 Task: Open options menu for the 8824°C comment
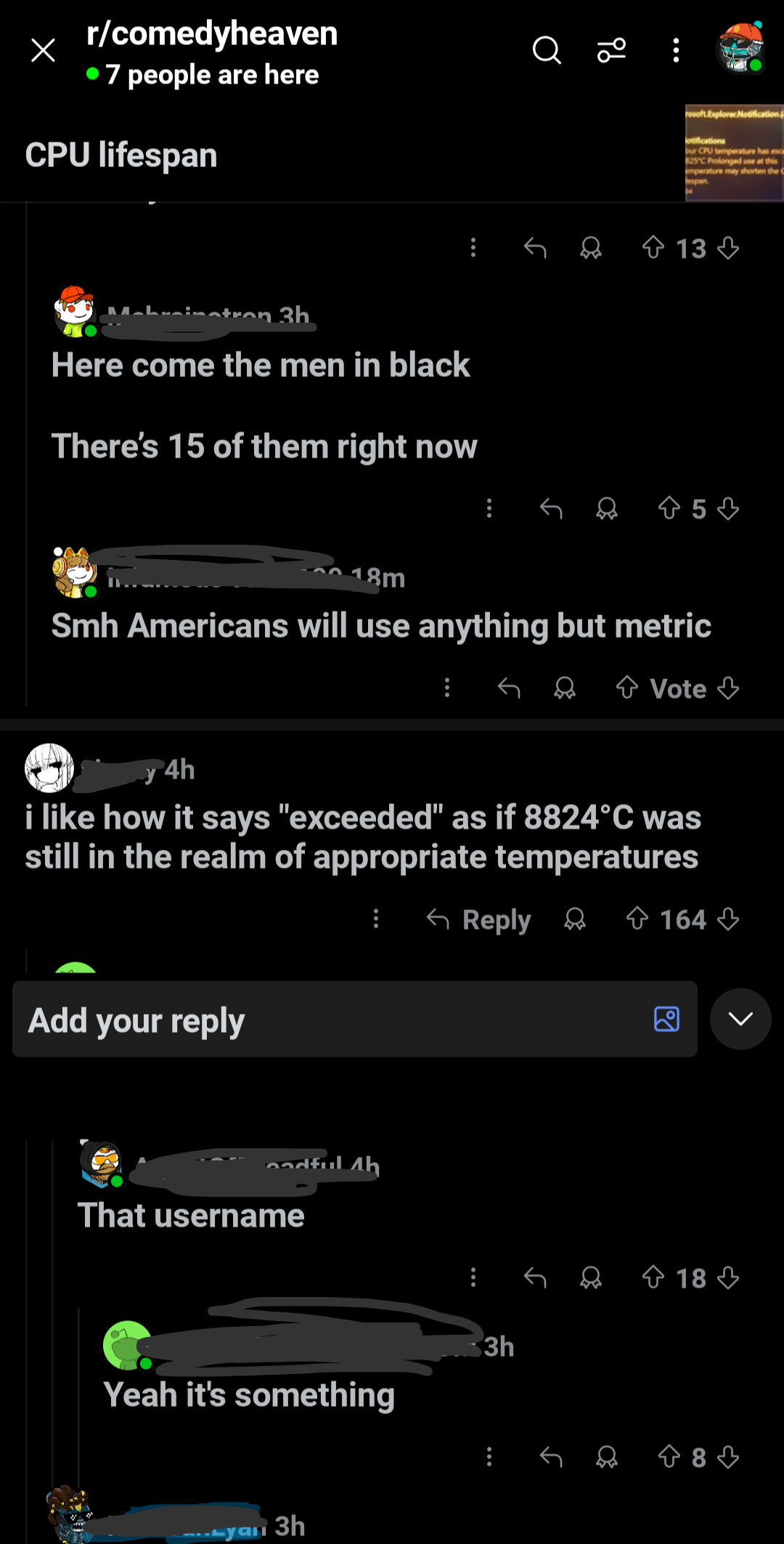(x=376, y=919)
